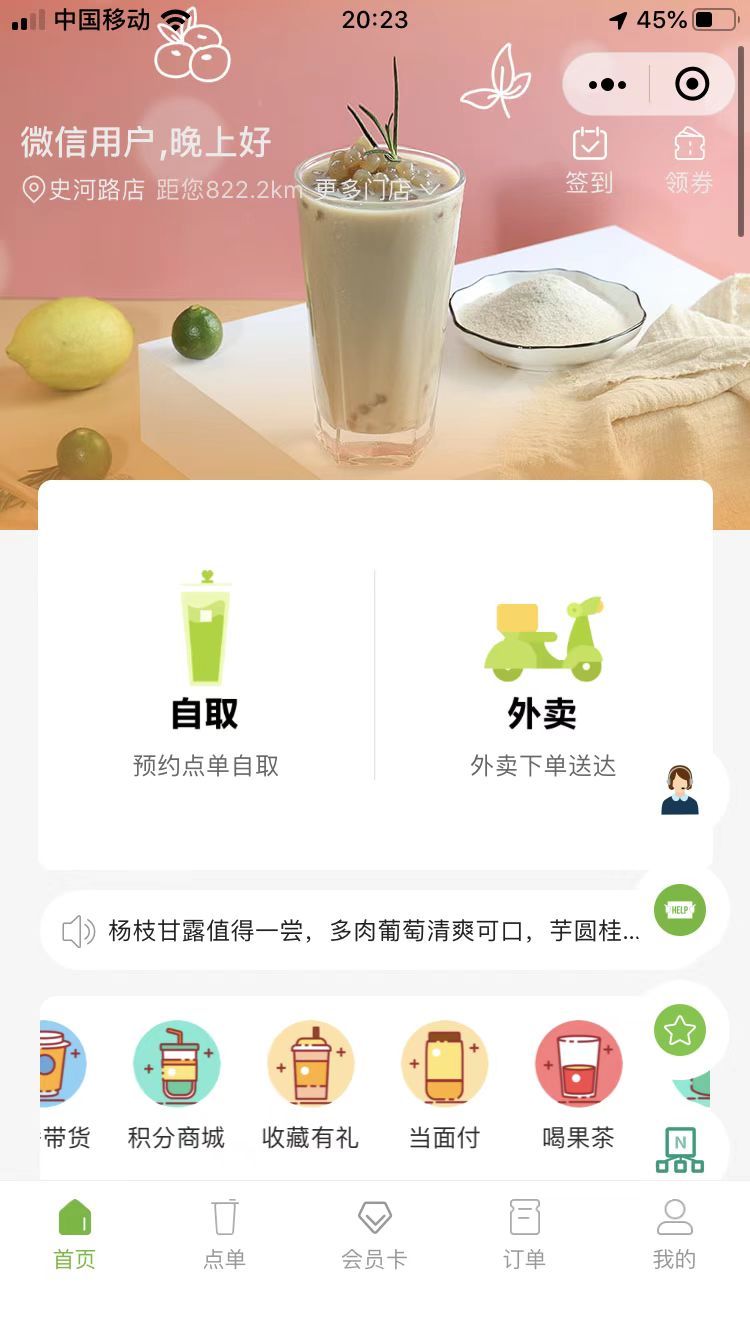Screen dimensions: 750x1334
Task: Open the mini program more options menu
Action: coord(607,85)
